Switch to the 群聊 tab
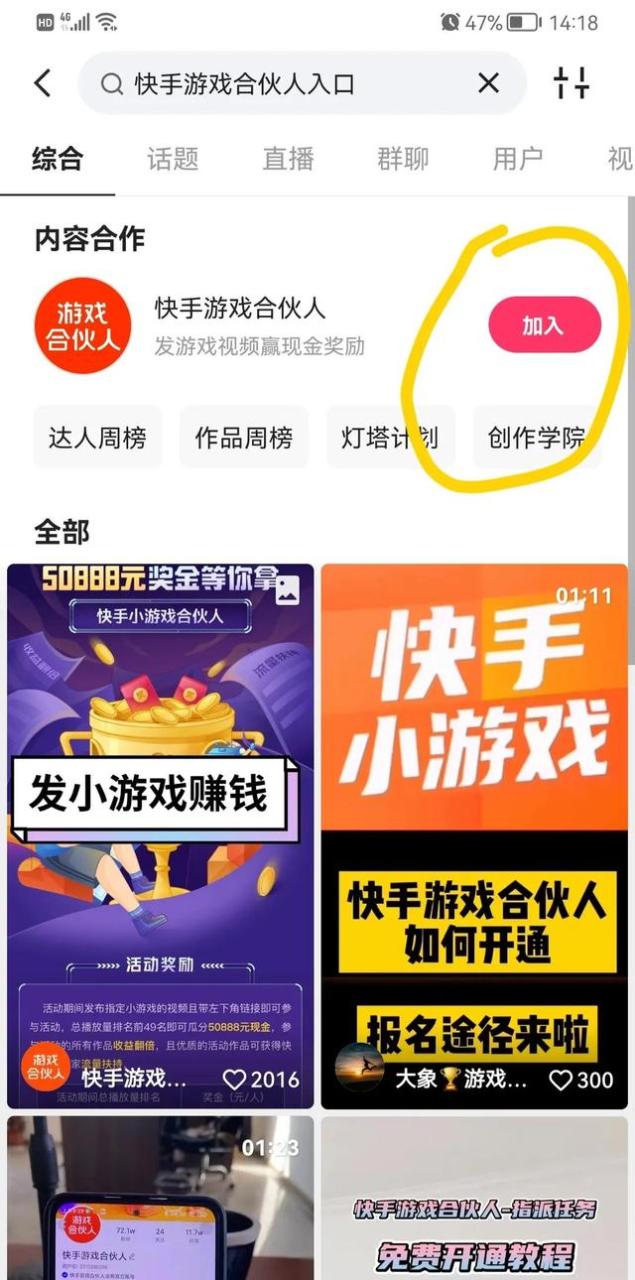The width and height of the screenshot is (635, 1280). pyautogui.click(x=403, y=159)
